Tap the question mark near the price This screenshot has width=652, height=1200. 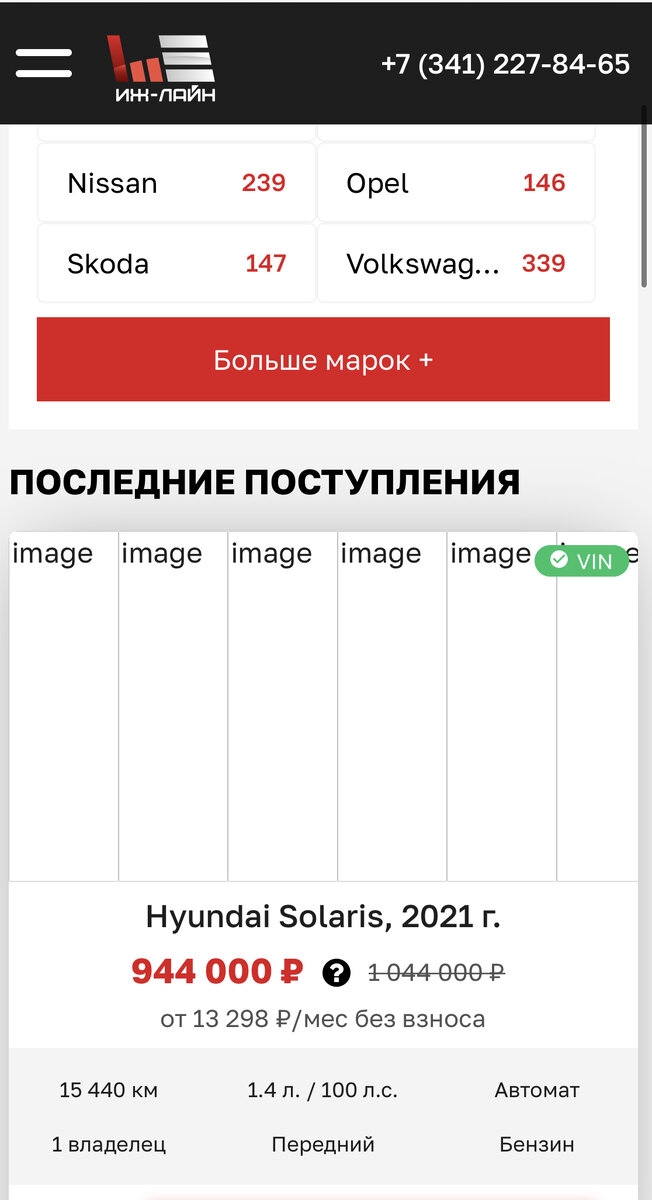[x=337, y=972]
